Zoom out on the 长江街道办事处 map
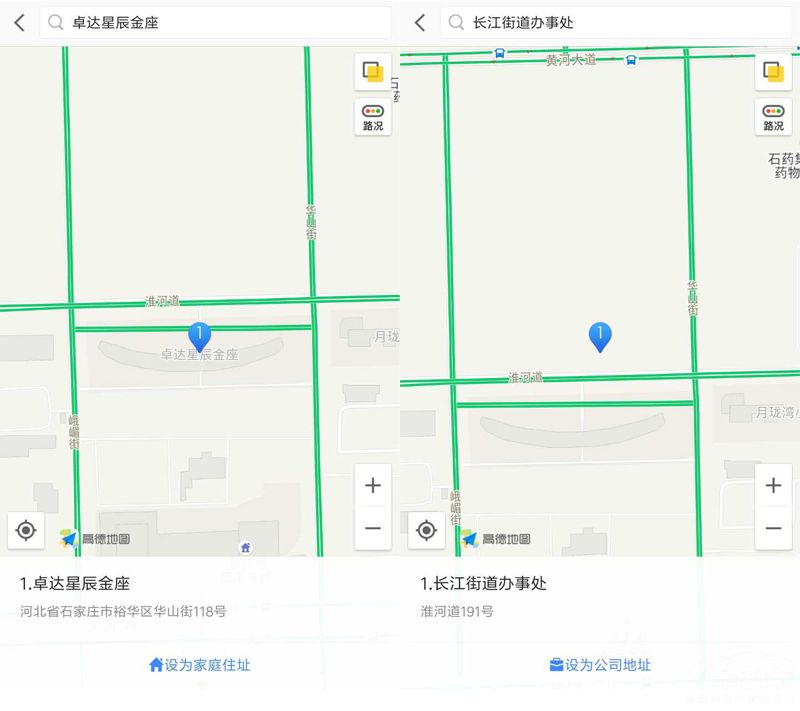800x711 pixels. [773, 528]
